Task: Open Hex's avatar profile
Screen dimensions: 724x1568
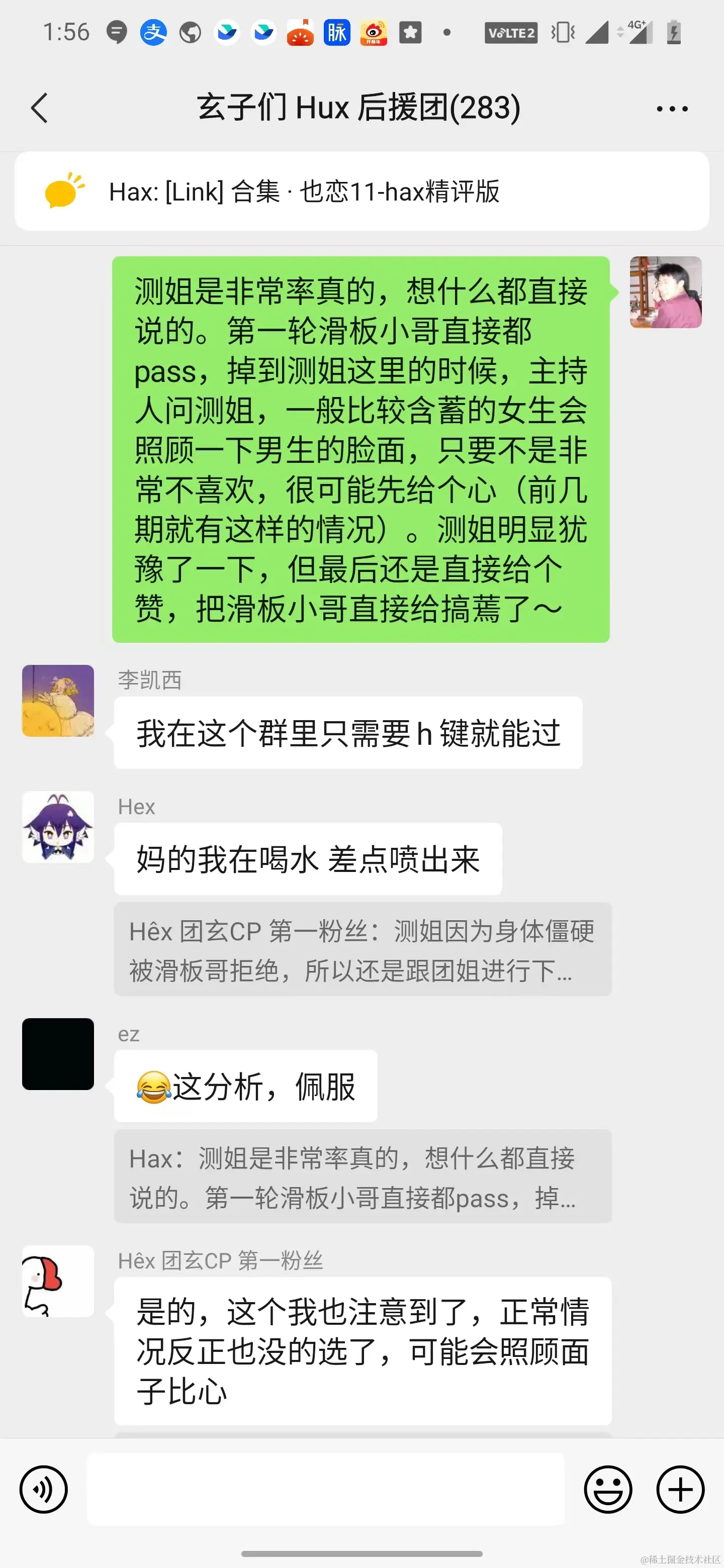Action: 58,827
